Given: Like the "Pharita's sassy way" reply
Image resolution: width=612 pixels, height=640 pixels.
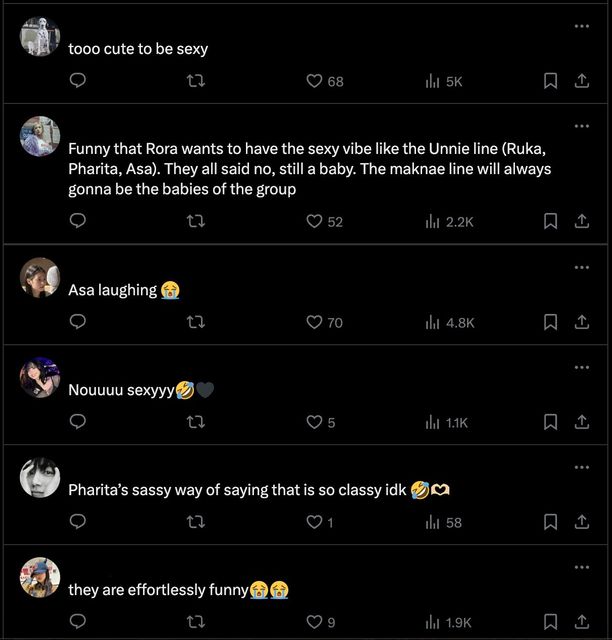Looking at the screenshot, I should point(314,522).
